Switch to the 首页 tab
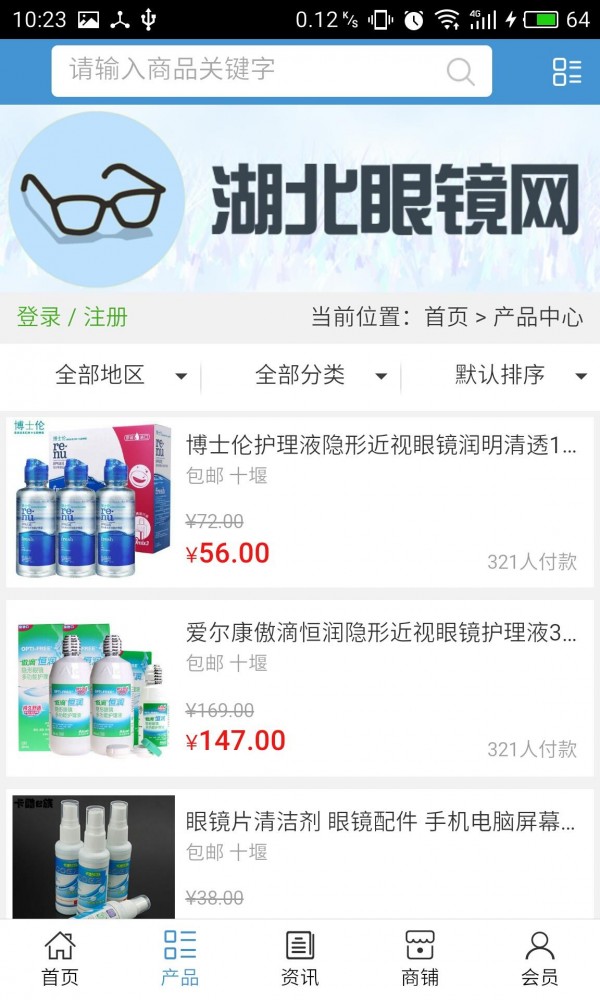This screenshot has width=600, height=1000. click(60, 958)
